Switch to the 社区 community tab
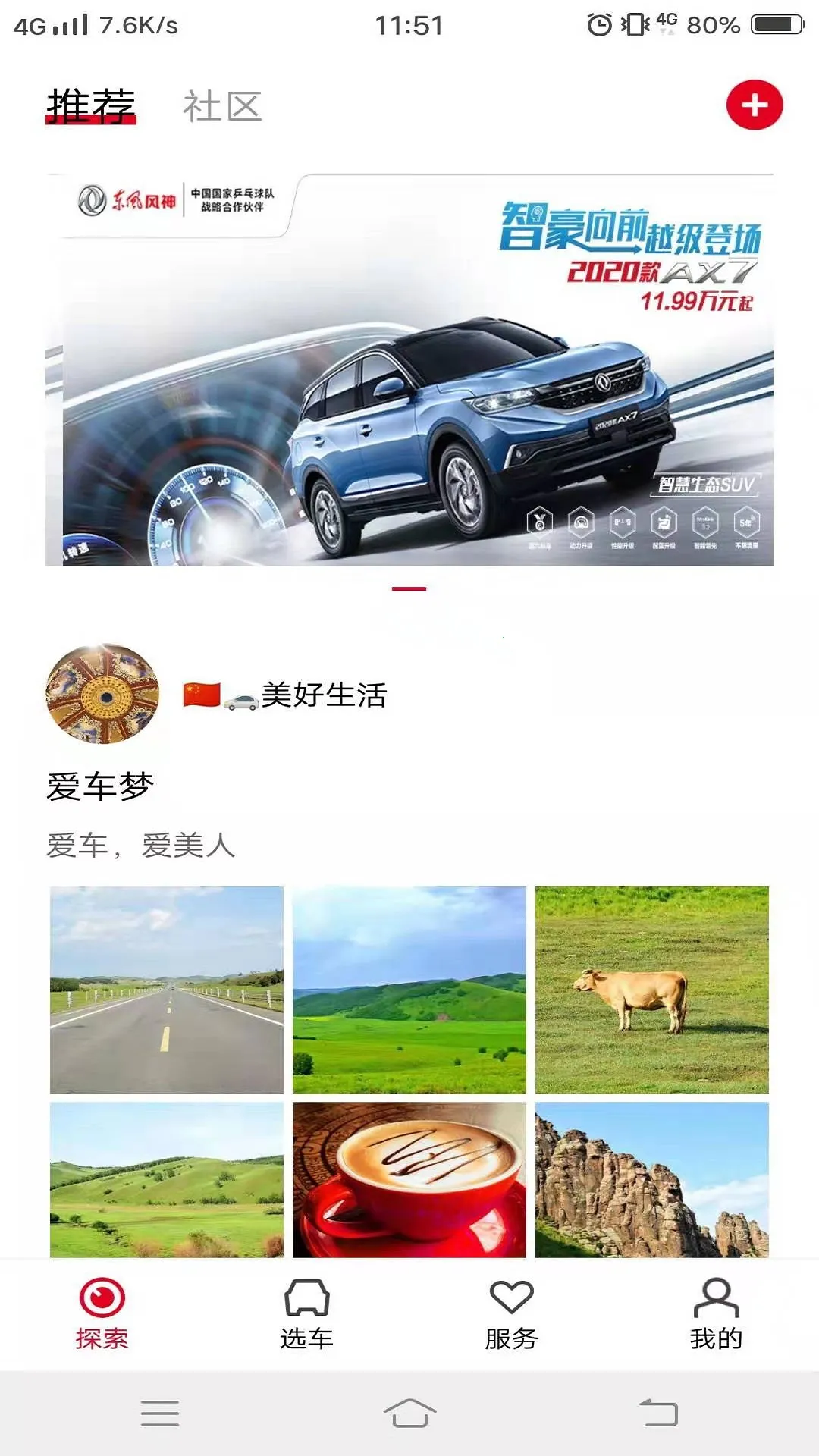 click(x=221, y=106)
